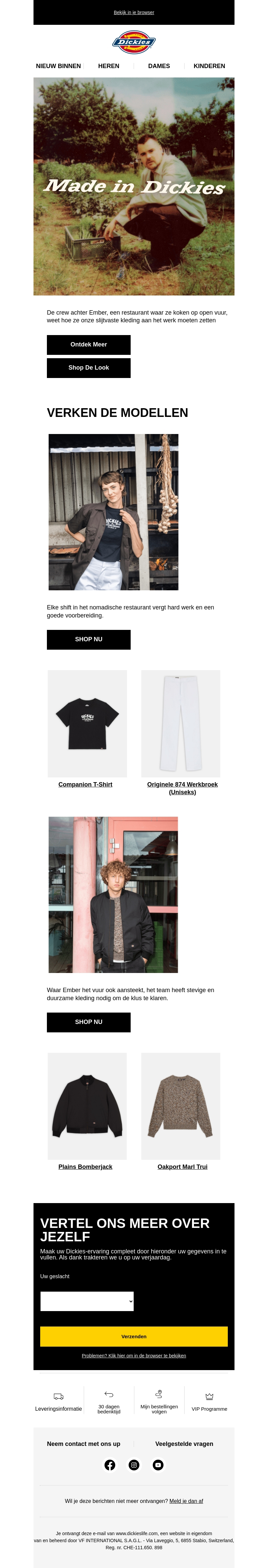Submit the form with Verzenden
This screenshot has height=1568, width=268.
134,1337
